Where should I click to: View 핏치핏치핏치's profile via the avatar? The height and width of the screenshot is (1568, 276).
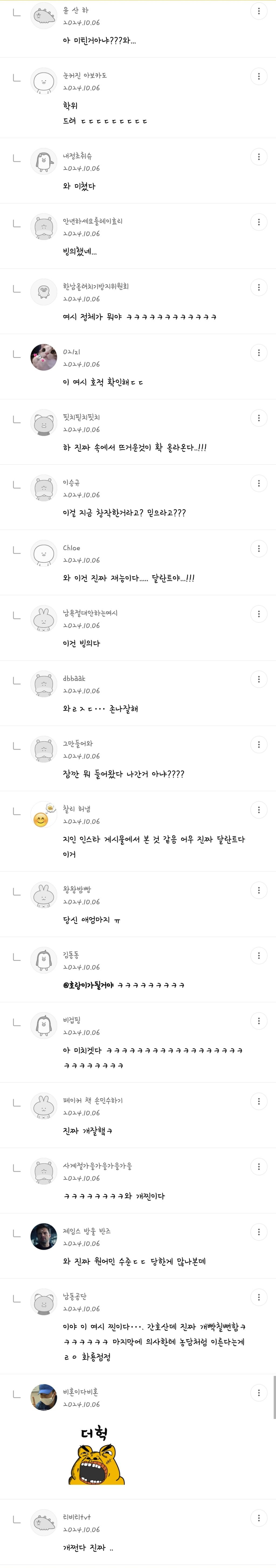point(43,423)
